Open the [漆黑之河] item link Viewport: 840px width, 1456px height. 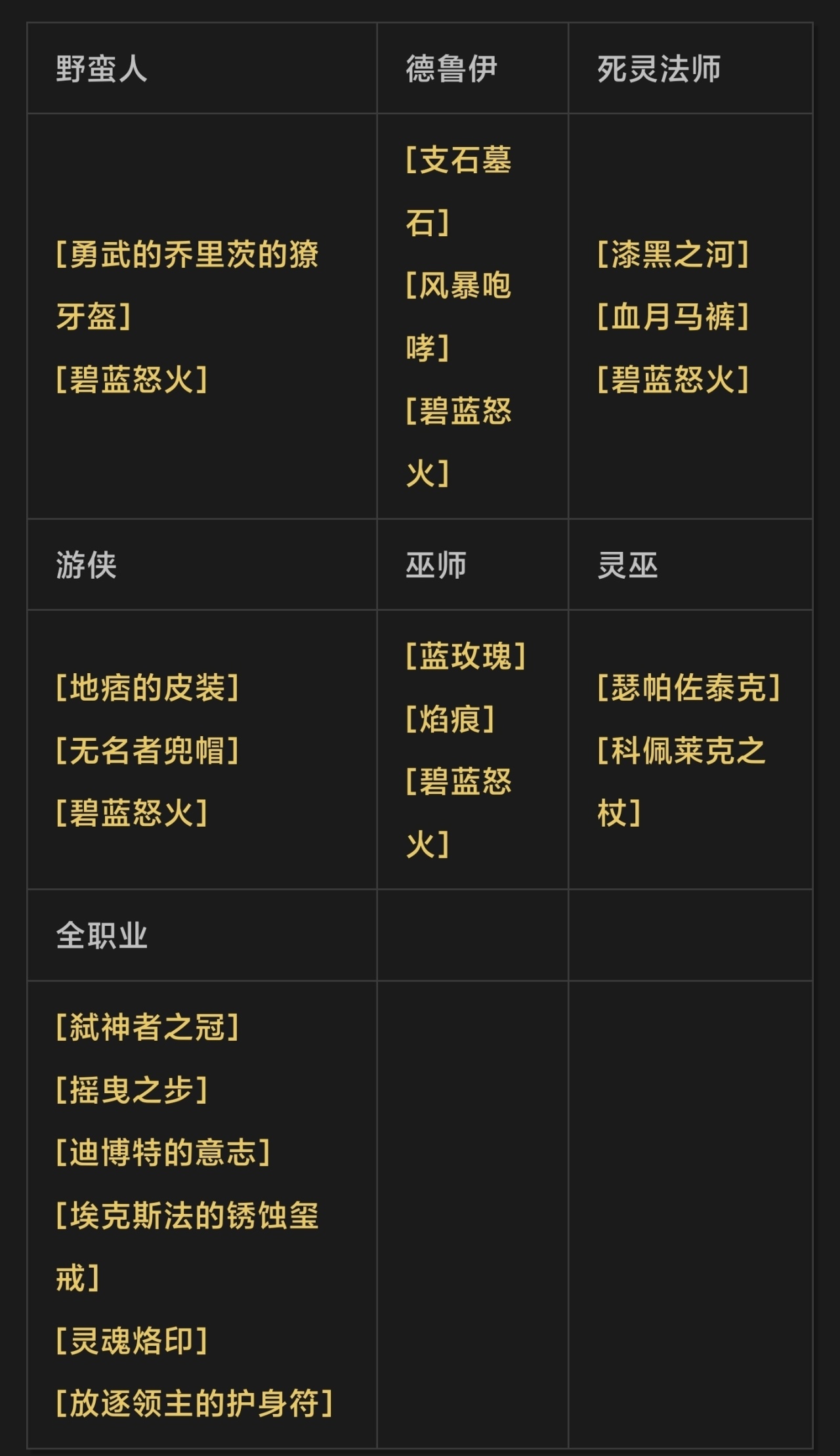673,255
